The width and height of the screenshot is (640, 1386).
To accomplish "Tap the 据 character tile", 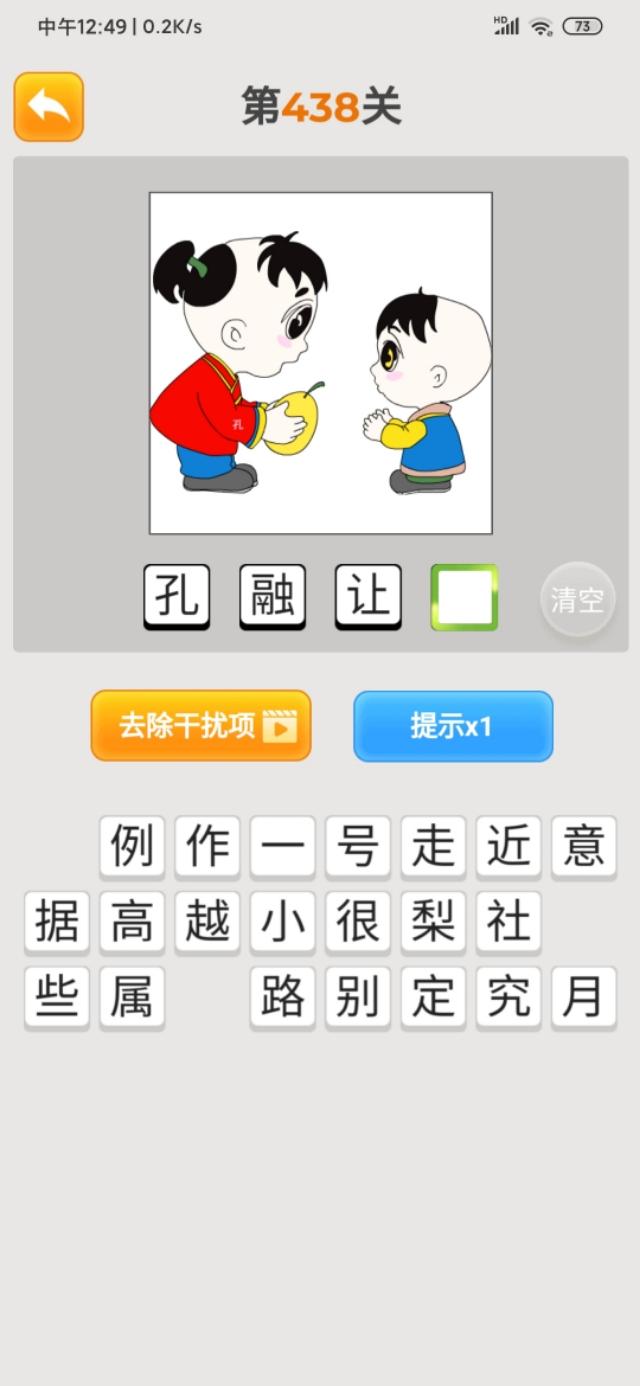I will (x=57, y=921).
